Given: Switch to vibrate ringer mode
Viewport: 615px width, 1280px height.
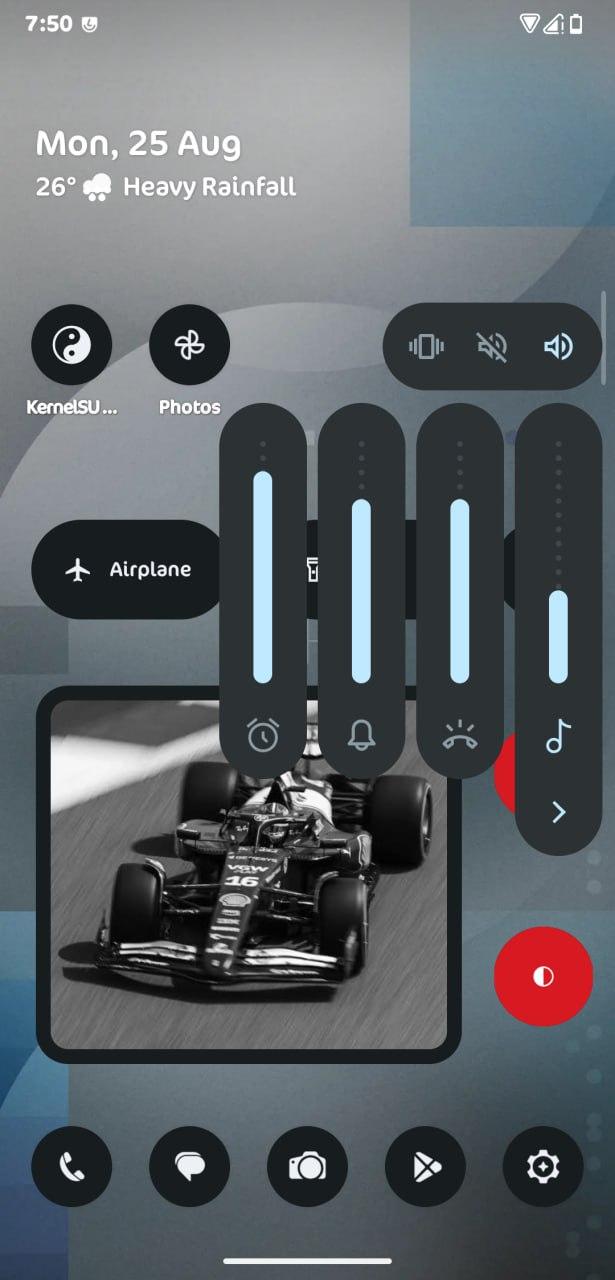Looking at the screenshot, I should pyautogui.click(x=426, y=347).
